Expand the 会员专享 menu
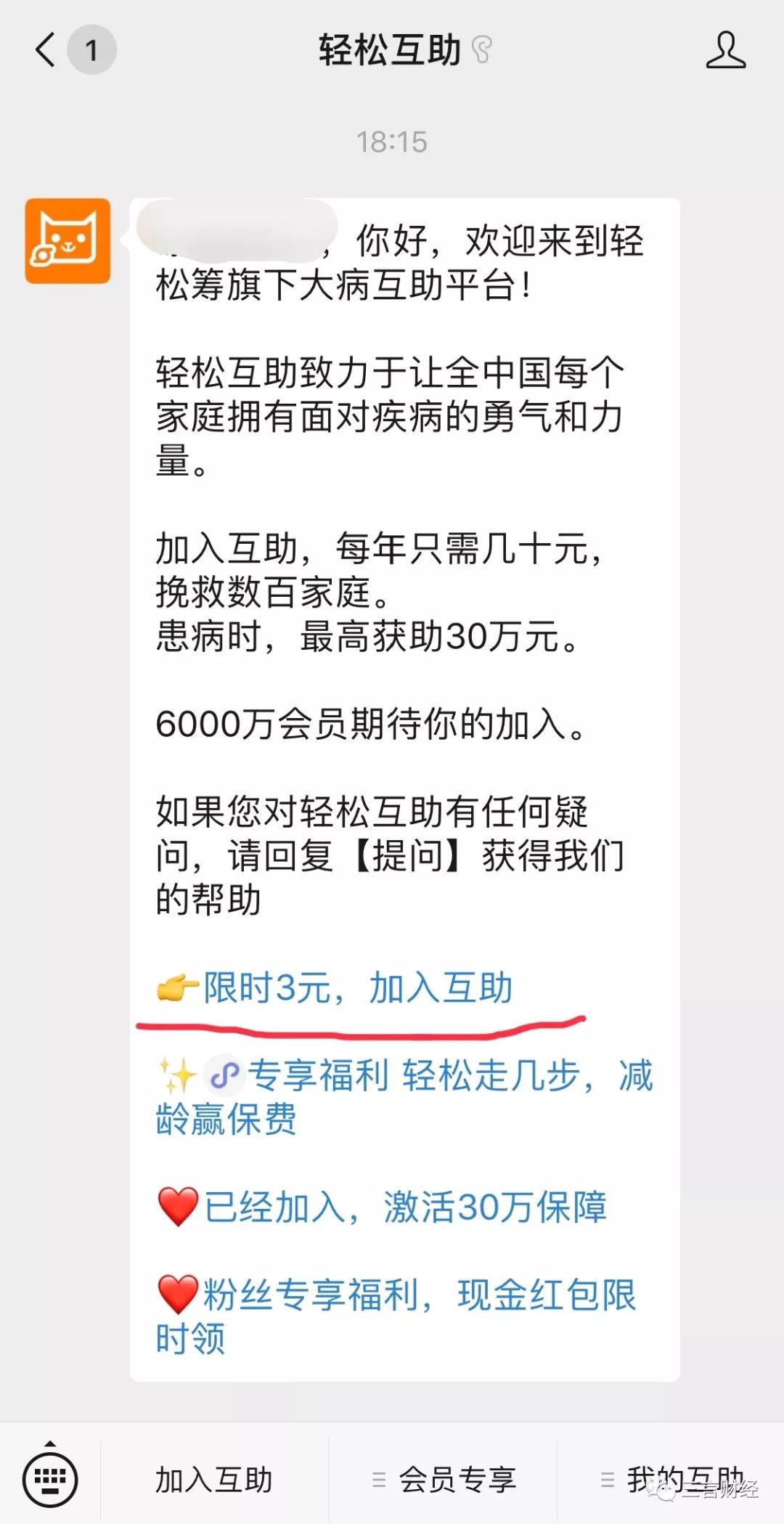The height and width of the screenshot is (1524, 784). (443, 1479)
